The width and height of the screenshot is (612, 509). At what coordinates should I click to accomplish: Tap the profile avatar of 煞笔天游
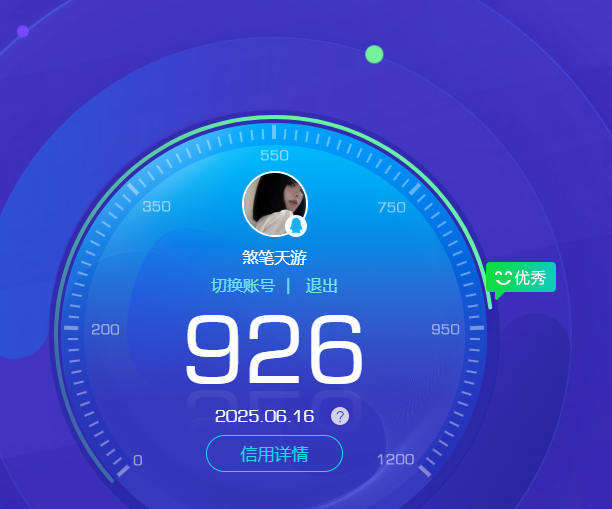point(274,203)
